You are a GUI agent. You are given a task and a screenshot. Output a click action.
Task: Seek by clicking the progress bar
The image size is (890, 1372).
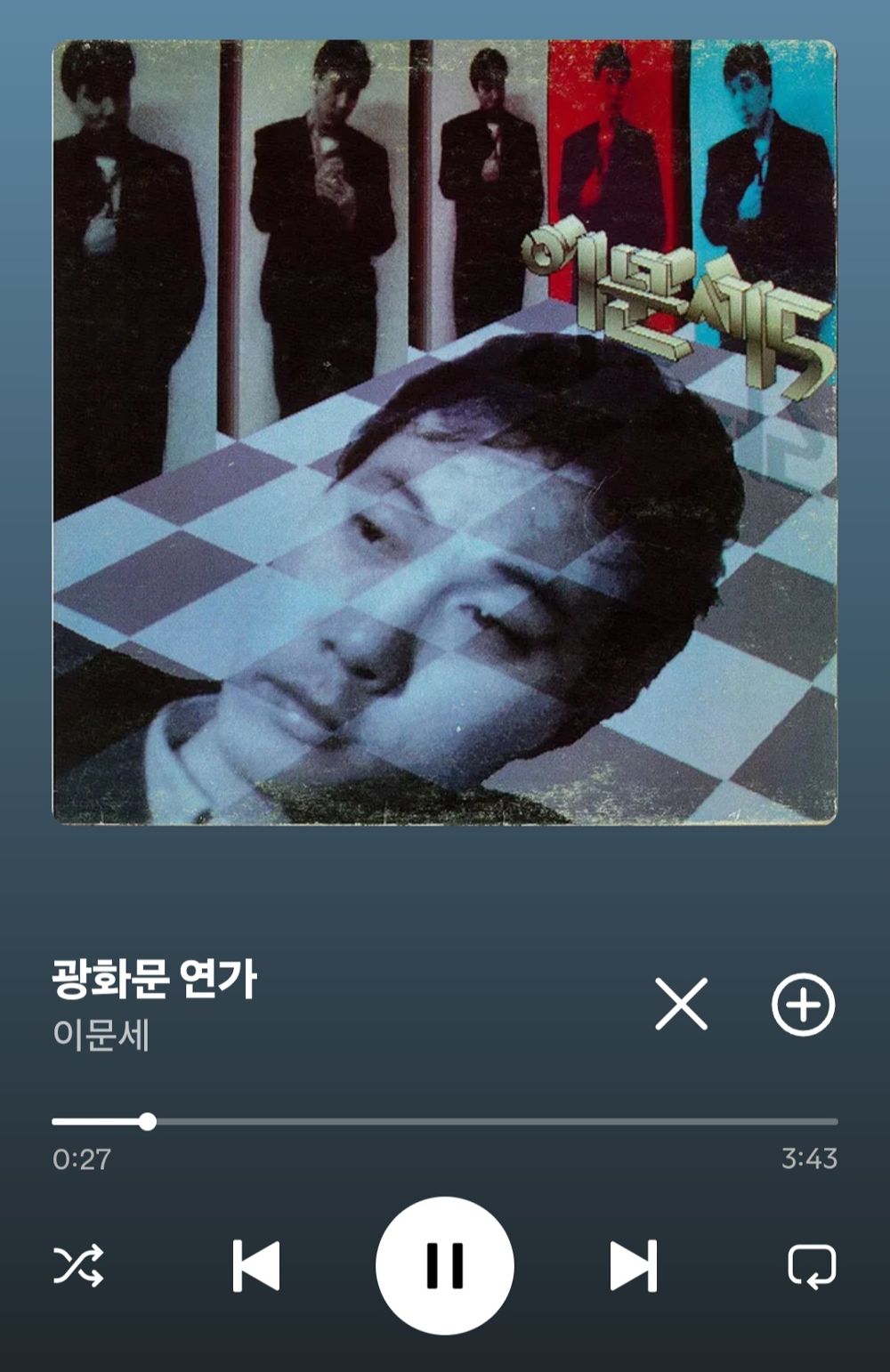click(445, 1121)
